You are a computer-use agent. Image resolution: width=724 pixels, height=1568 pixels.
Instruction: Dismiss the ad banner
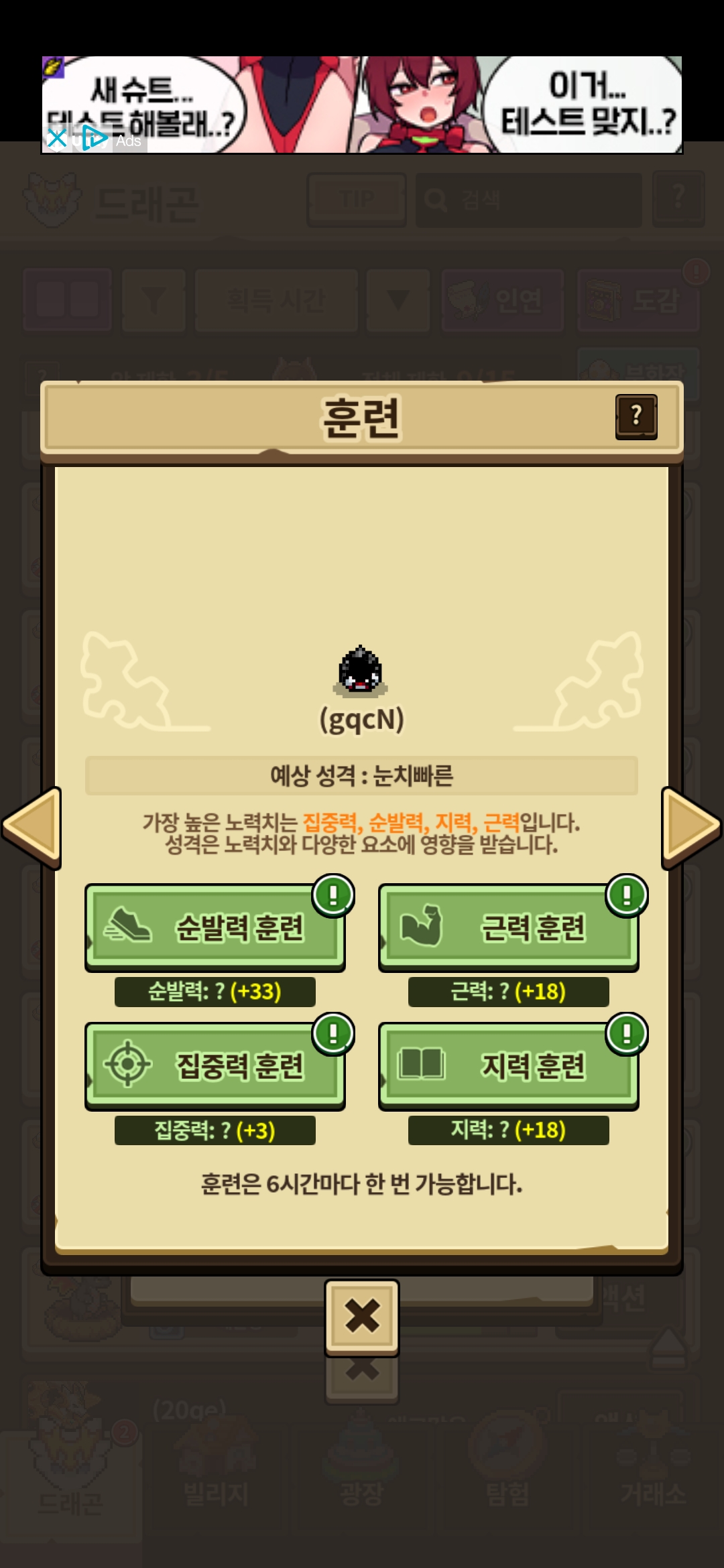(x=57, y=139)
